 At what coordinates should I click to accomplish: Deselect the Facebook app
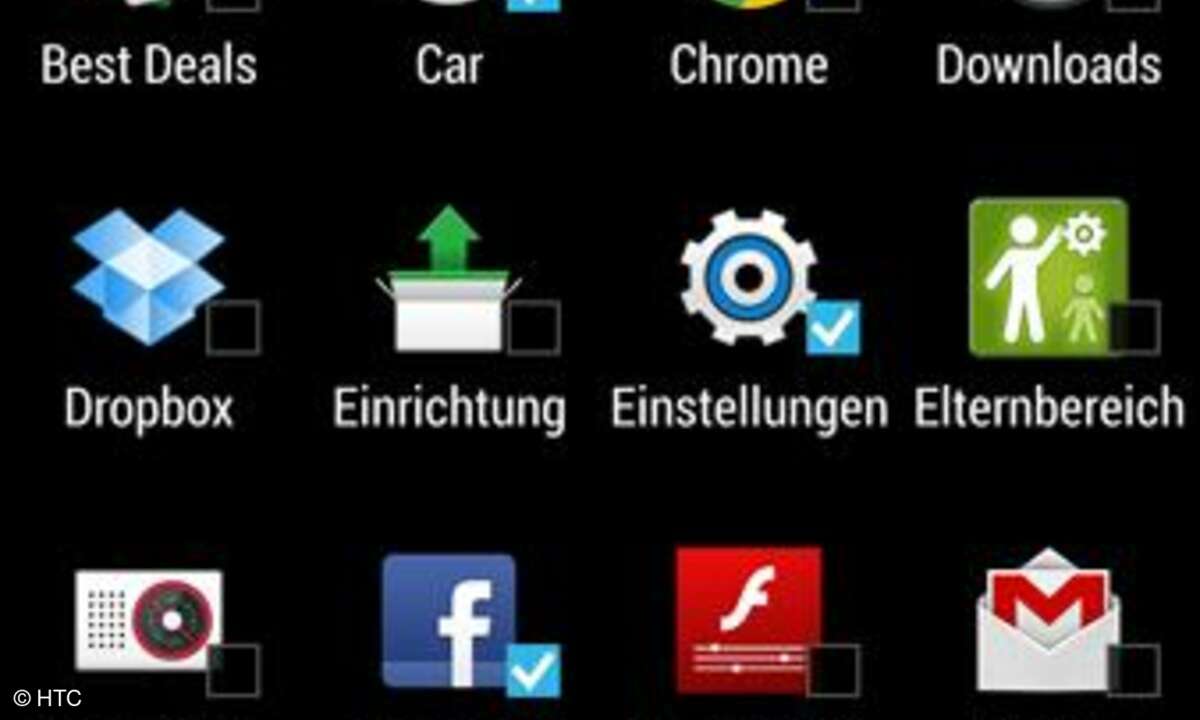tap(533, 670)
